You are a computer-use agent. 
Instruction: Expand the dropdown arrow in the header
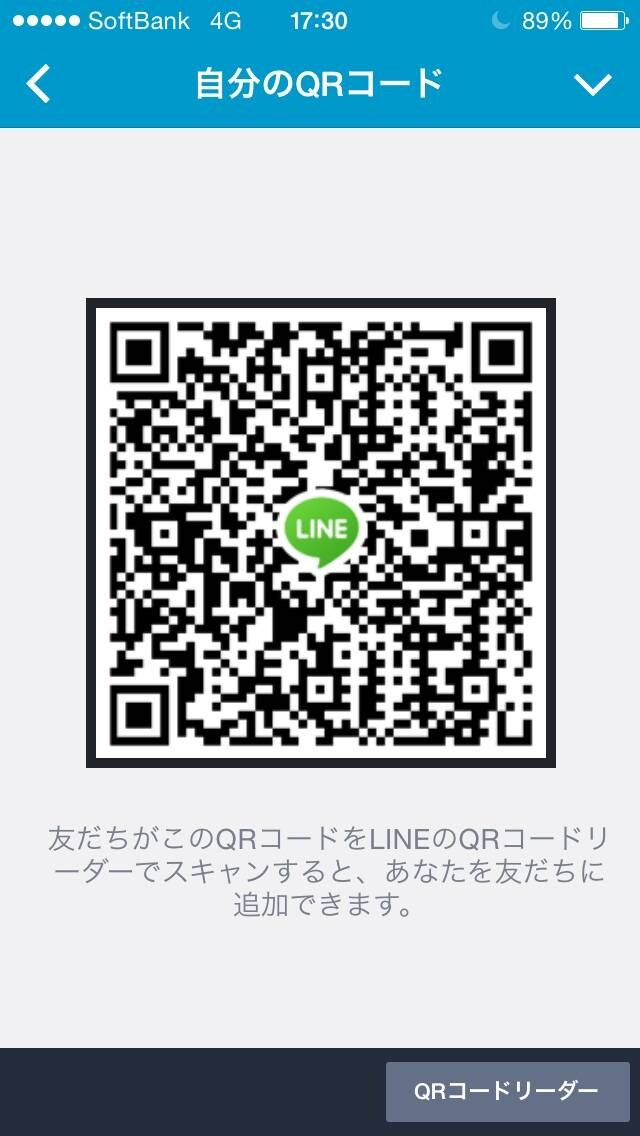click(593, 85)
